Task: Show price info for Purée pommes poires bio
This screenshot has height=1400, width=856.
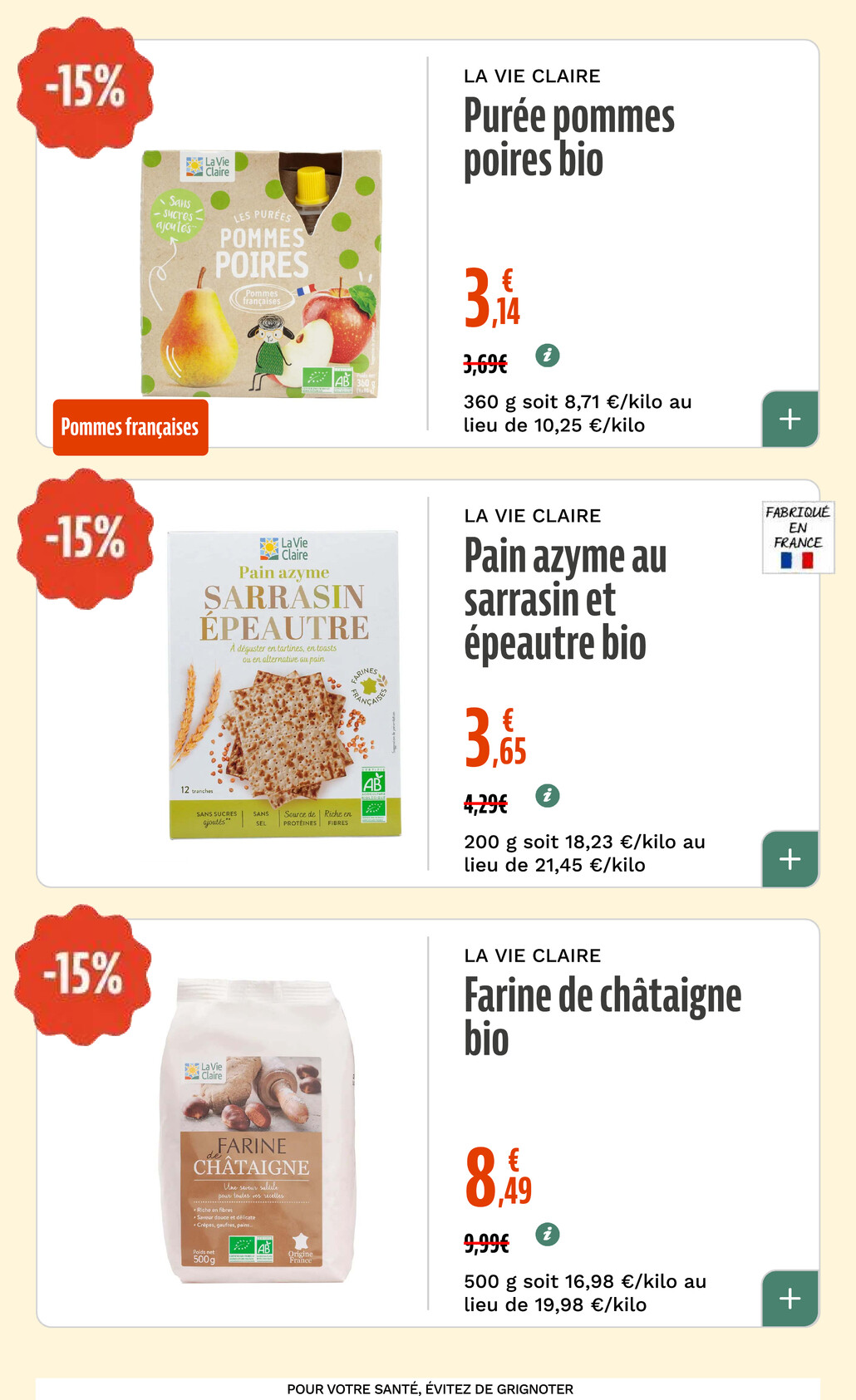Action: click(547, 356)
